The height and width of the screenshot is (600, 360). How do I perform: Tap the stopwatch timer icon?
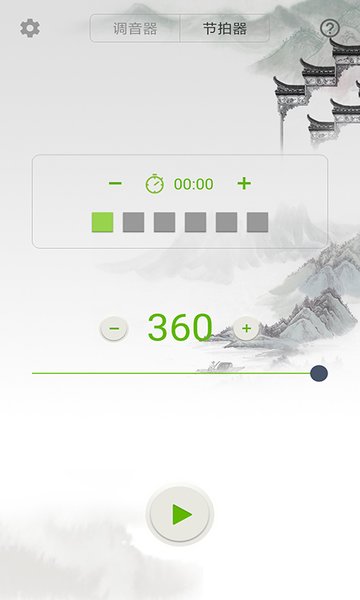[x=155, y=184]
